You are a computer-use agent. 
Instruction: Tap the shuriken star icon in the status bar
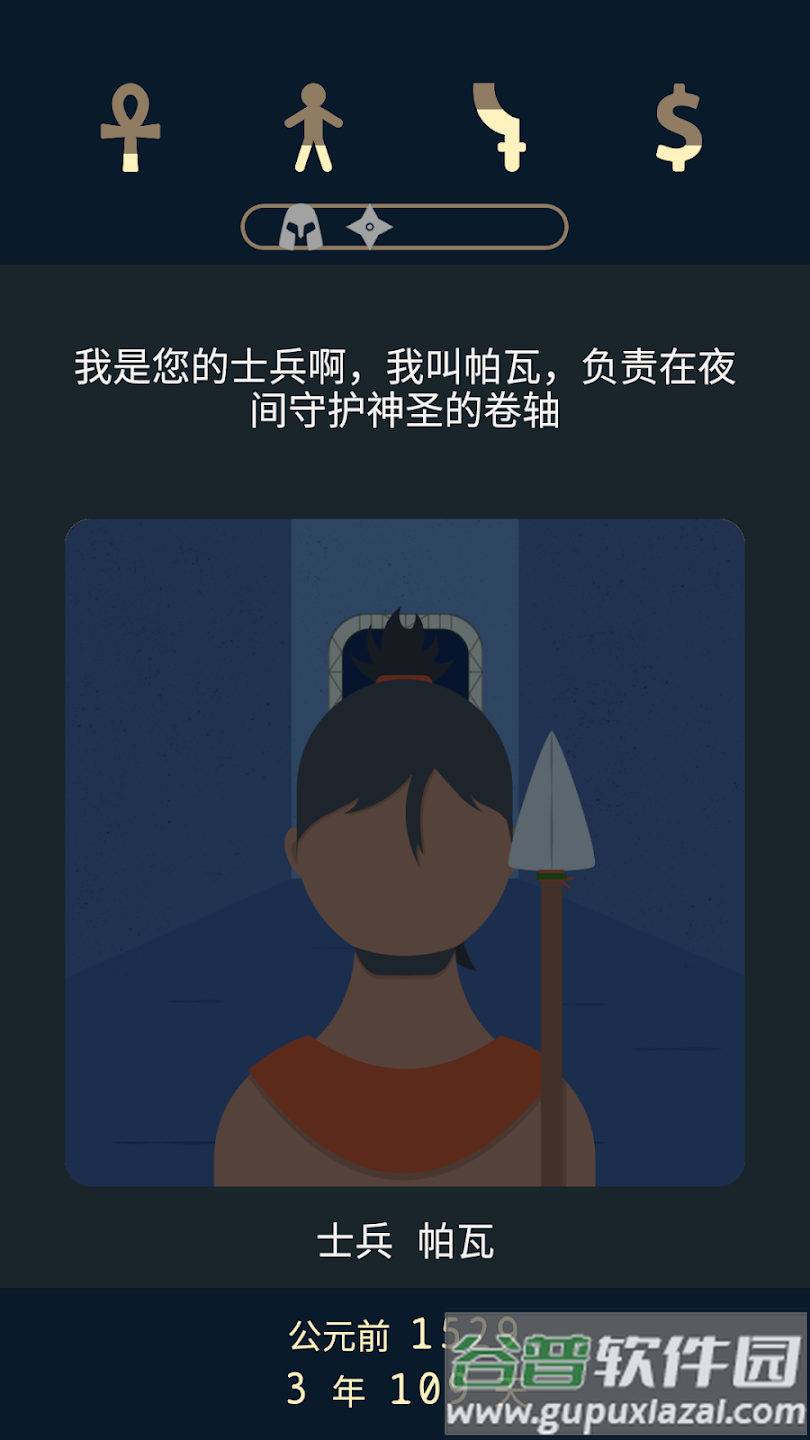coord(369,228)
